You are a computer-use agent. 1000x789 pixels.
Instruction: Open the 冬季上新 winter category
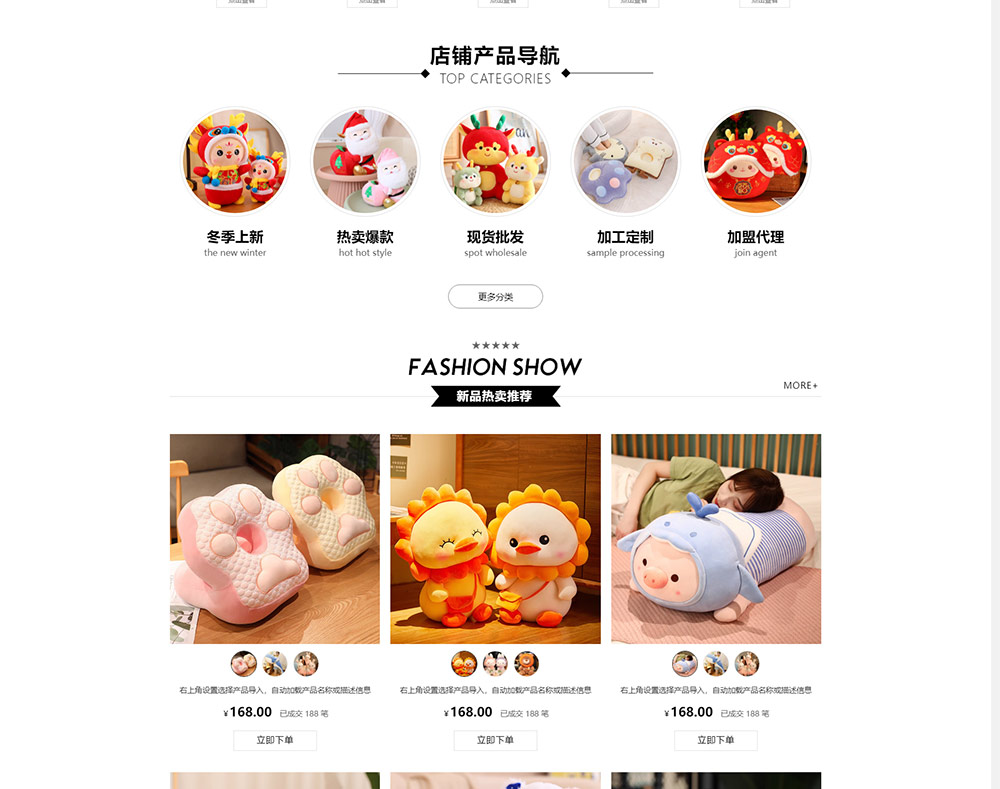235,162
